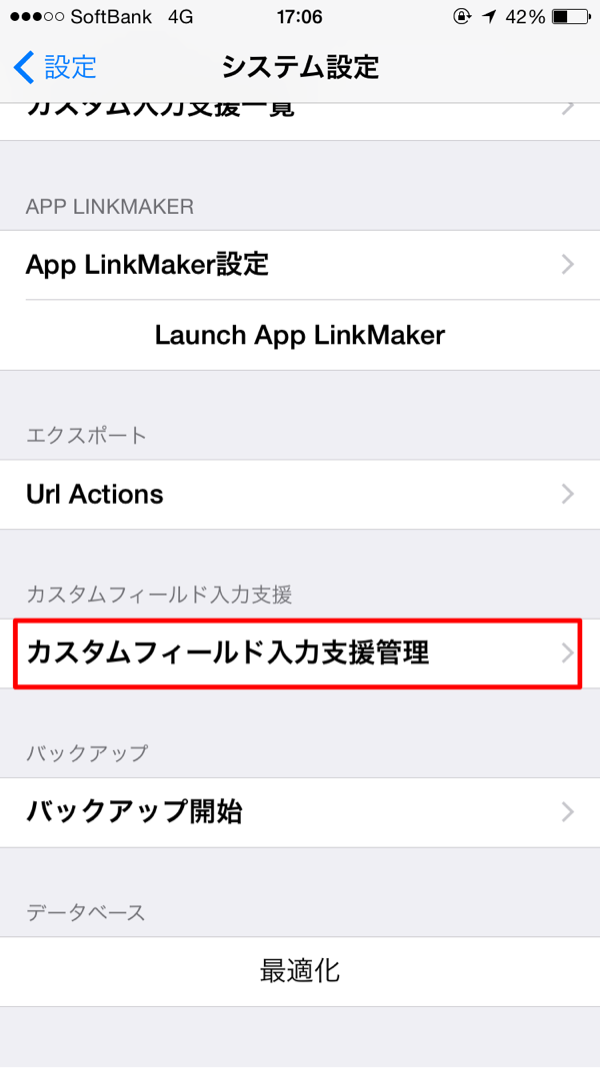Screen dimensions: 600x1068
Task: Select バックアップ開始
Action: (300, 812)
